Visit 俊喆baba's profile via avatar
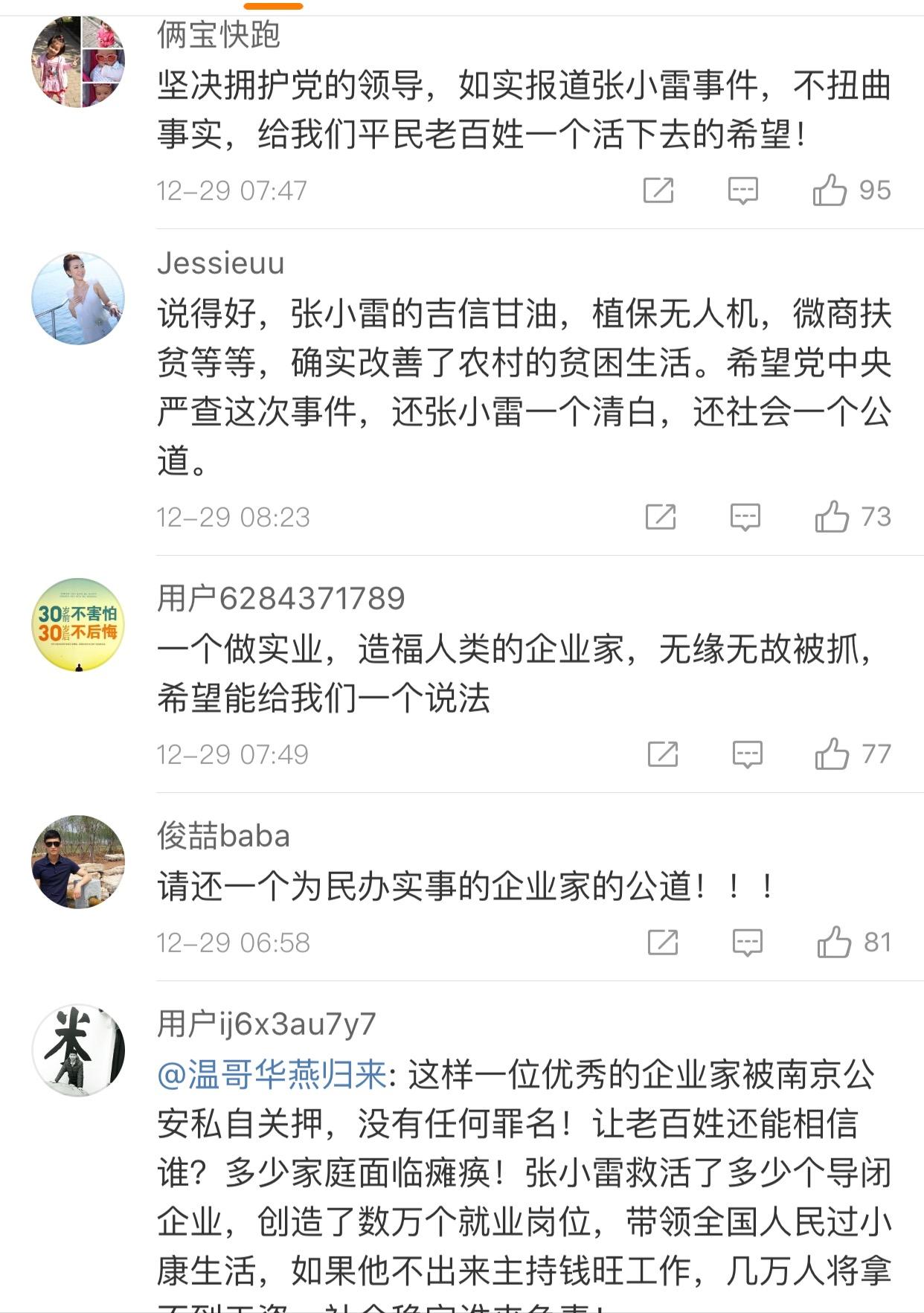The image size is (924, 1313). click(78, 862)
